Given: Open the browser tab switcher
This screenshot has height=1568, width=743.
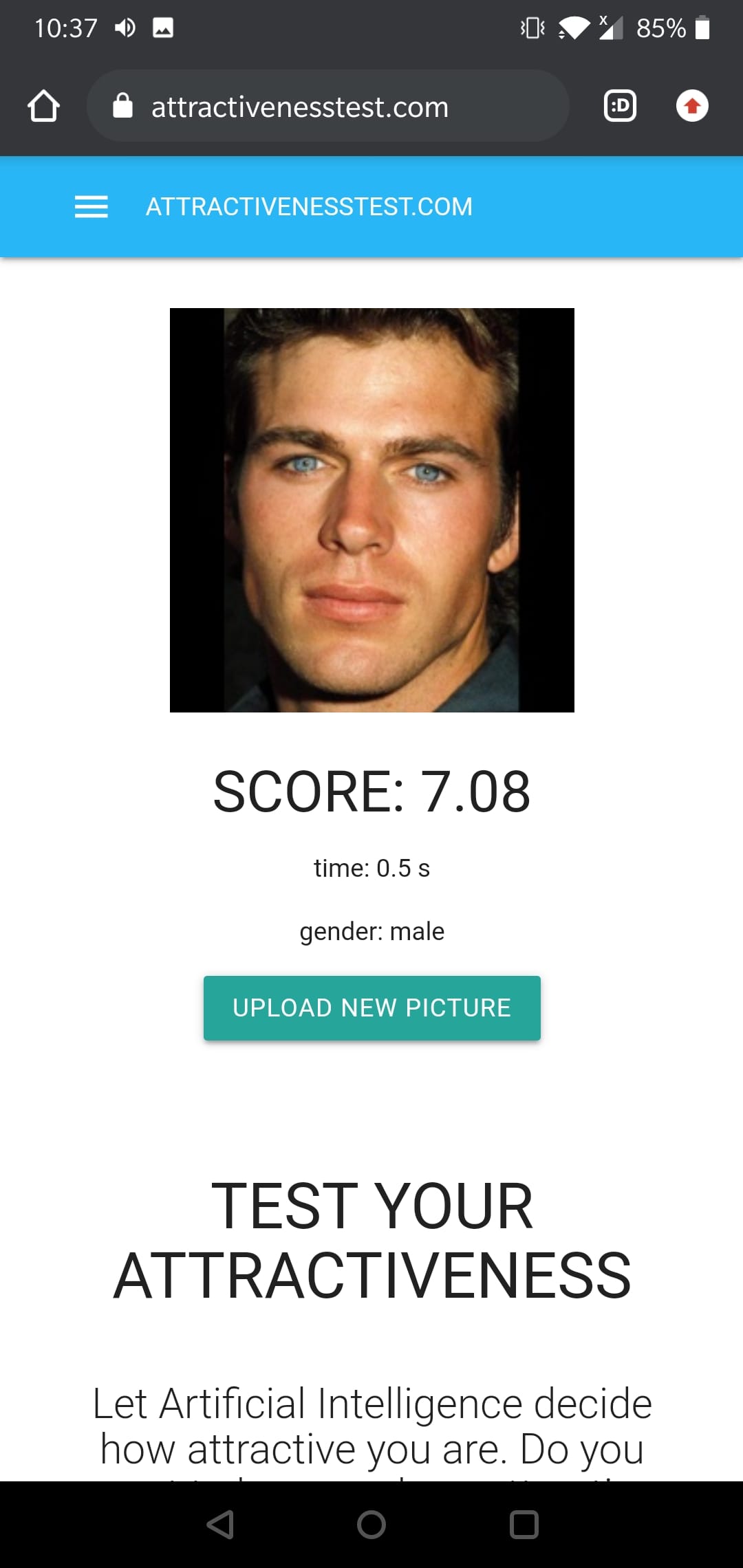Looking at the screenshot, I should click(620, 106).
